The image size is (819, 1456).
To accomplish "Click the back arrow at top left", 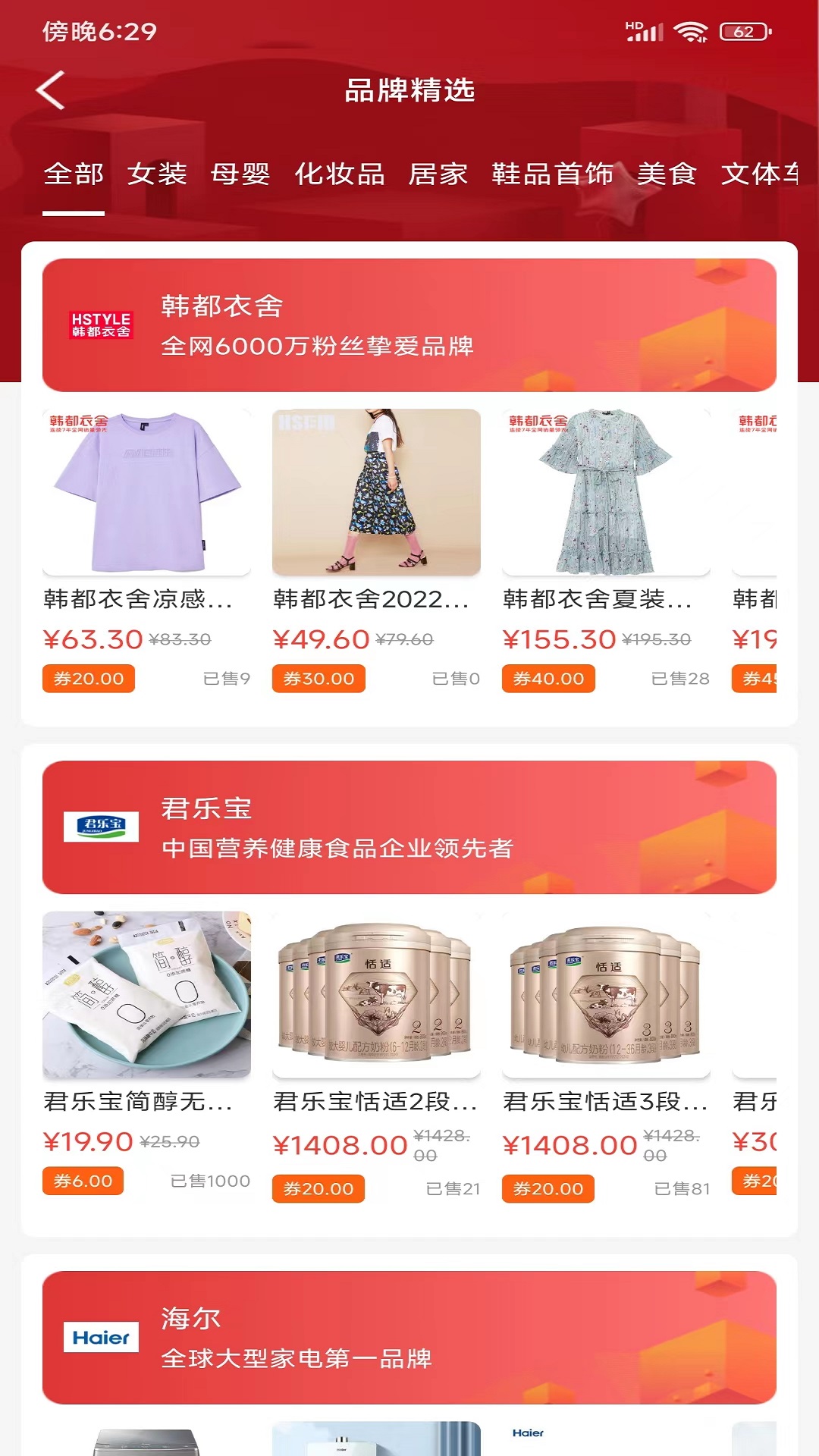I will coord(51,89).
